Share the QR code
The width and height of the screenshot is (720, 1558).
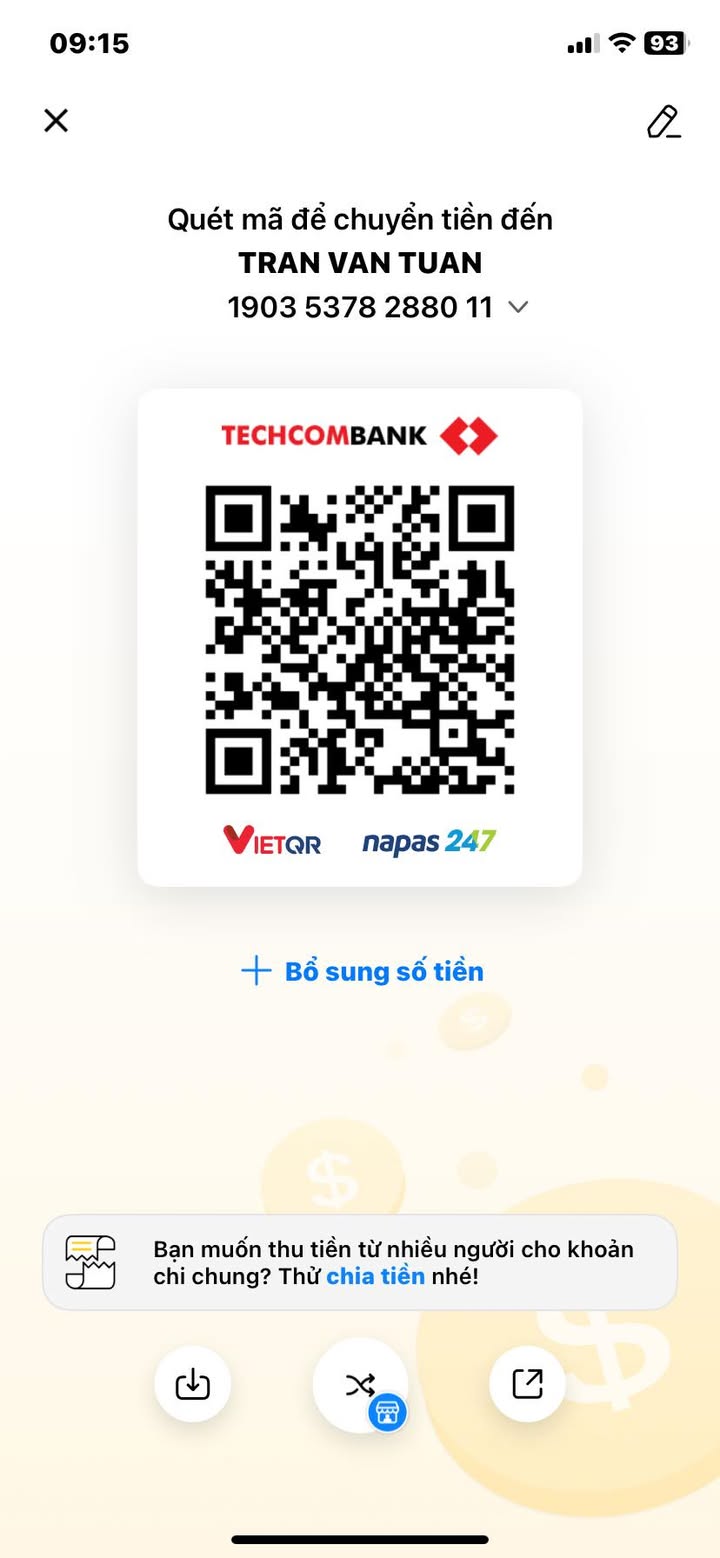(x=527, y=1384)
